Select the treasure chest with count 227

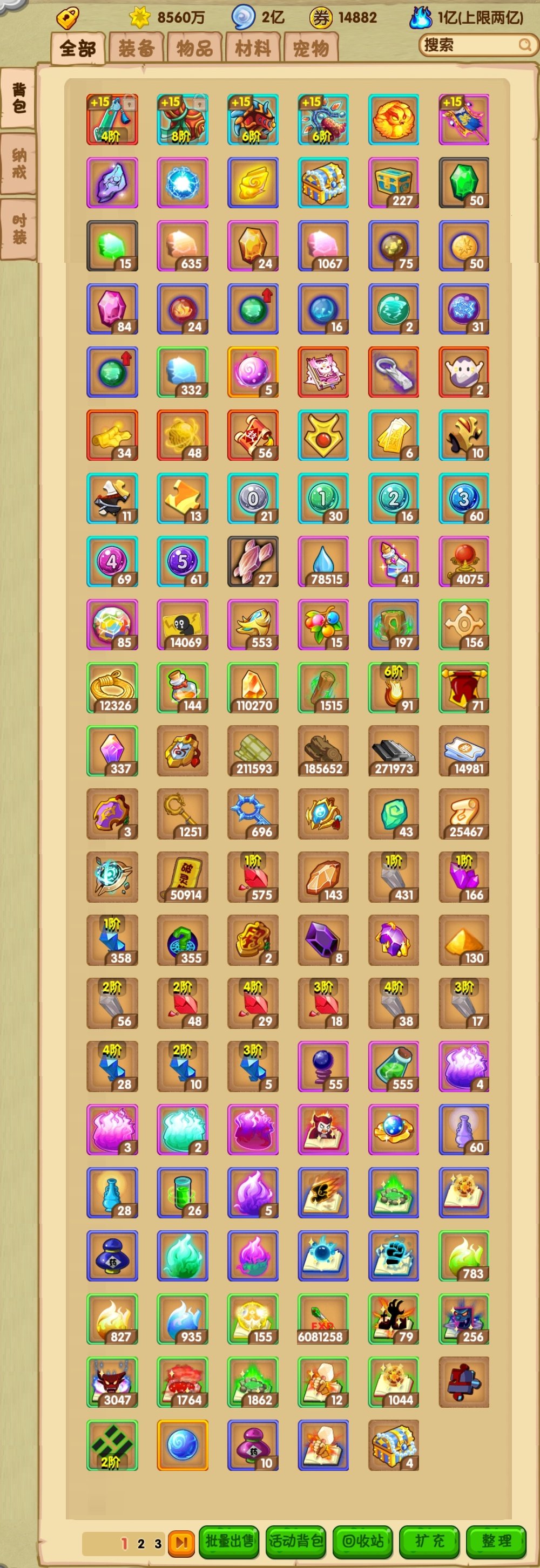click(x=393, y=182)
